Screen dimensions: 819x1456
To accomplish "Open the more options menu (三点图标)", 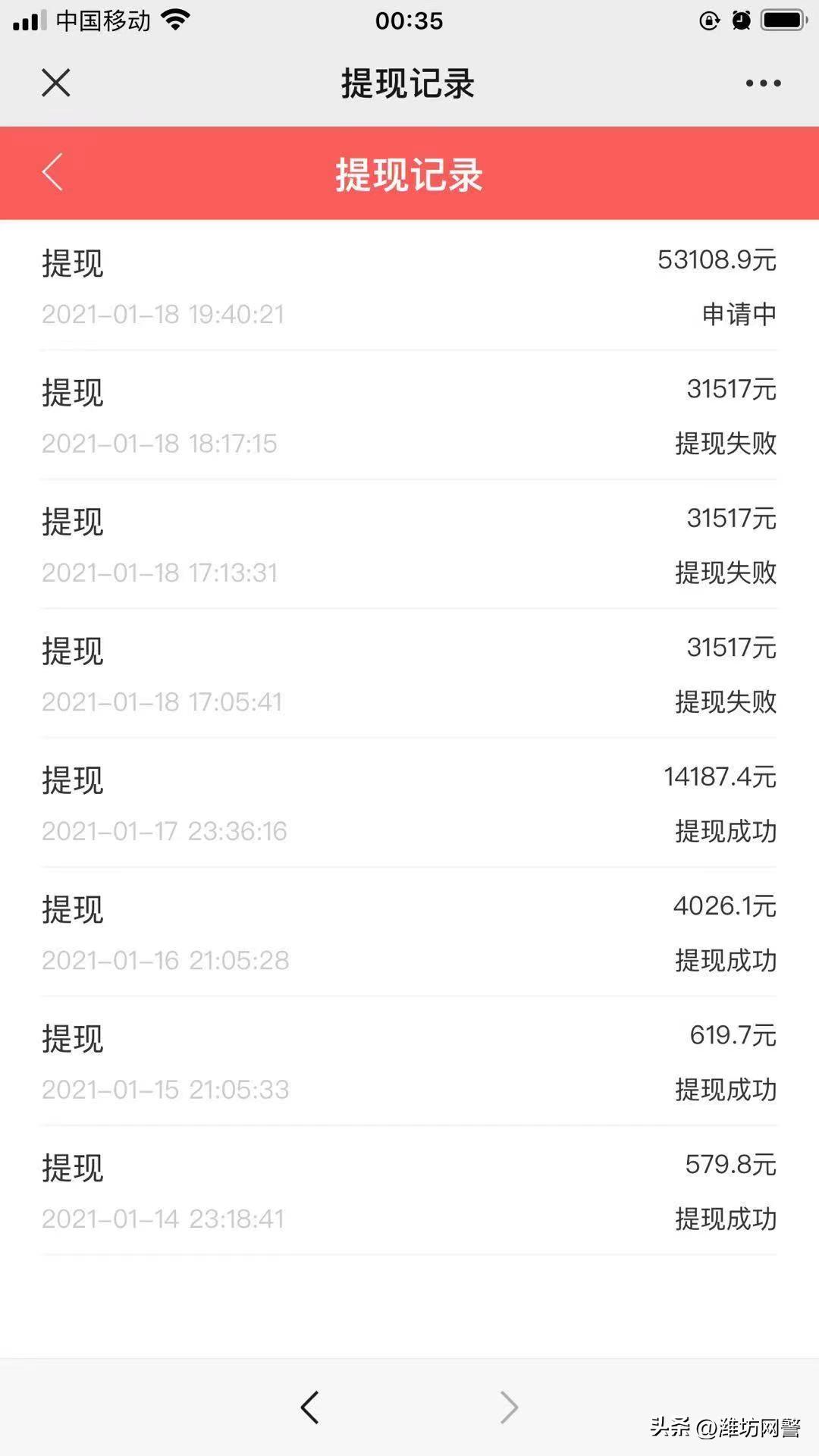I will 762,83.
